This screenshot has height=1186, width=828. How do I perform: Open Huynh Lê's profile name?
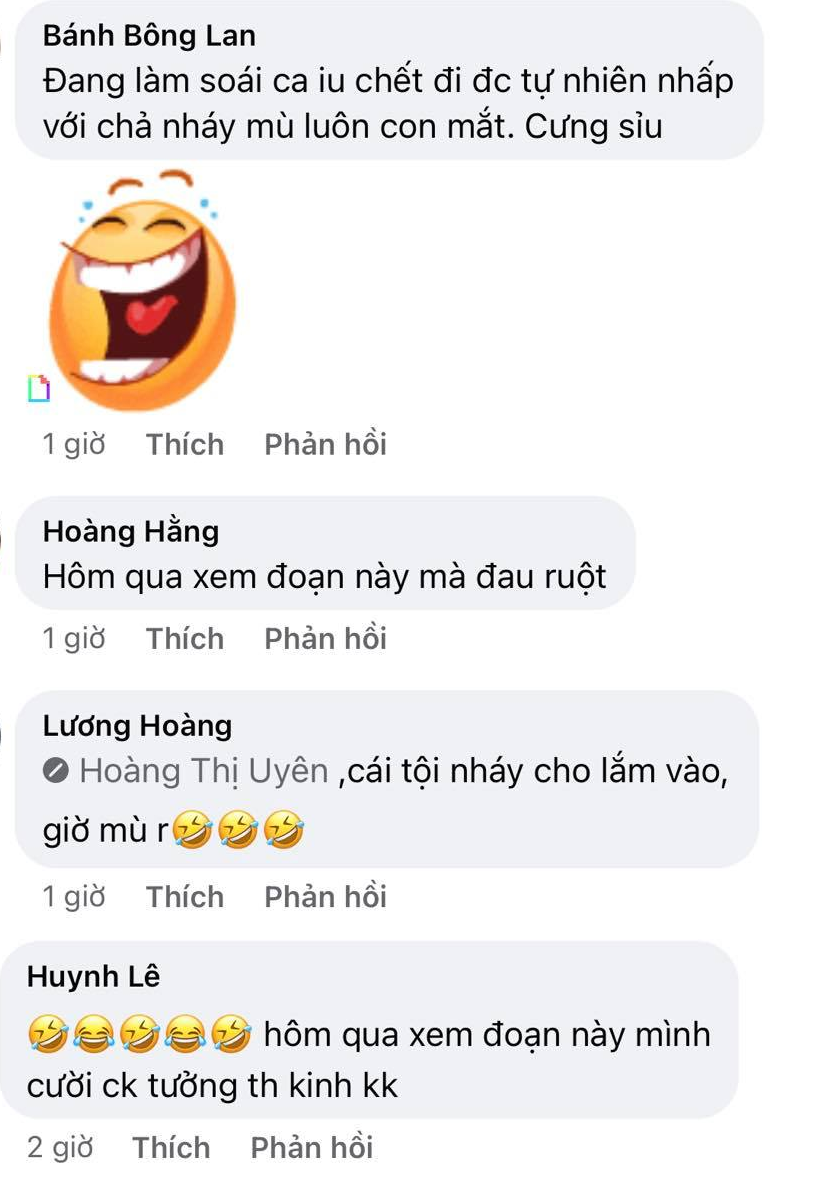(93, 977)
